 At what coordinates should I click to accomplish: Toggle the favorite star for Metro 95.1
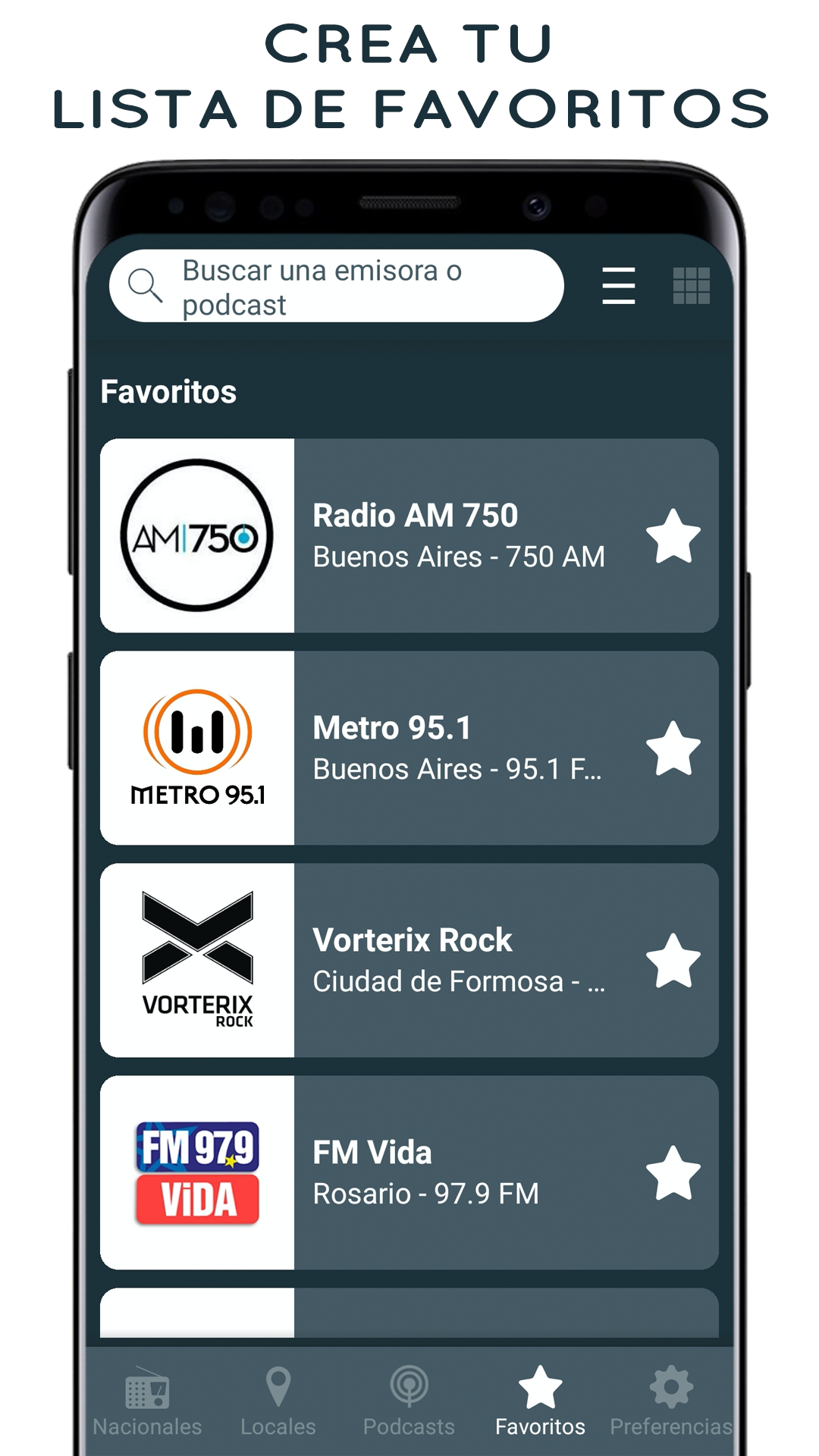click(672, 747)
